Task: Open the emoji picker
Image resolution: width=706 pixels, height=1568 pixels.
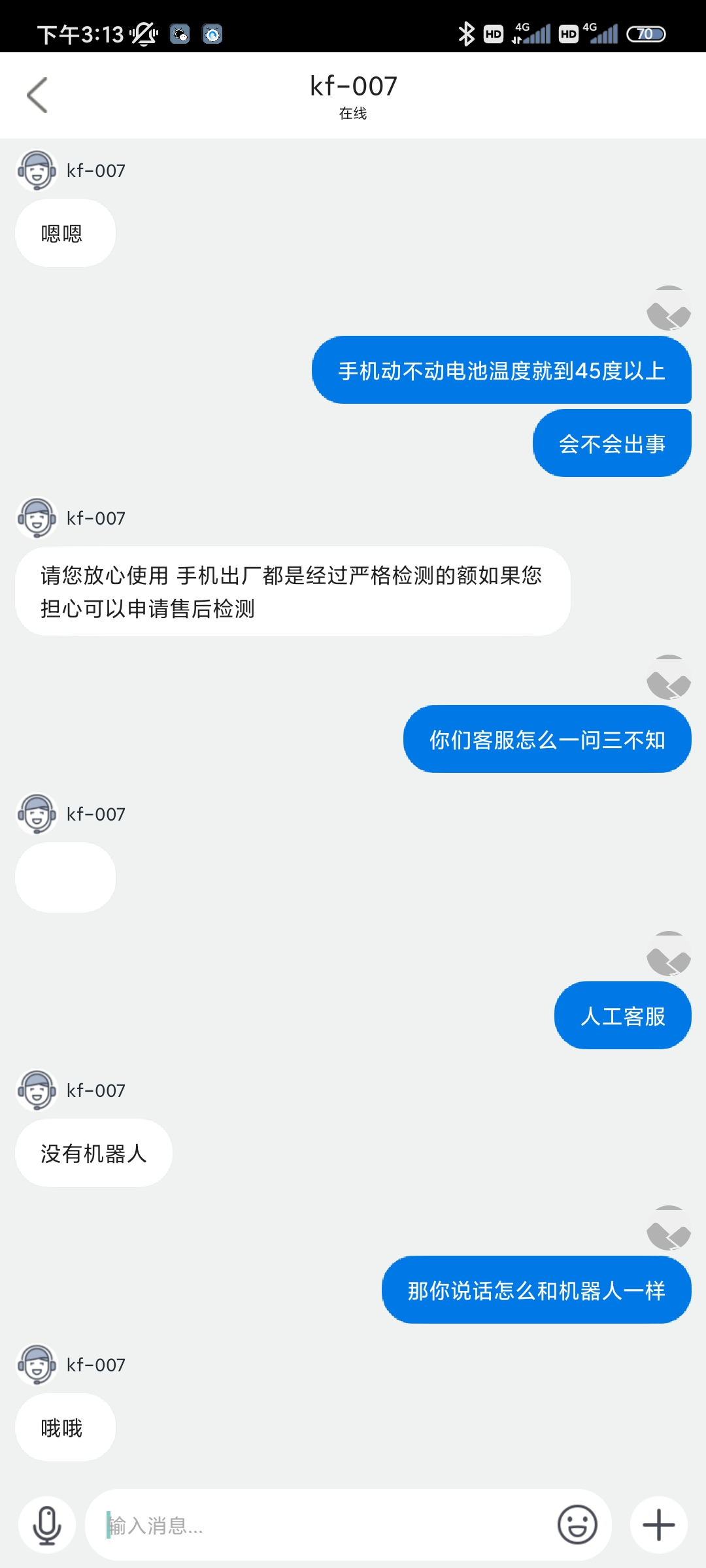Action: click(x=577, y=1525)
